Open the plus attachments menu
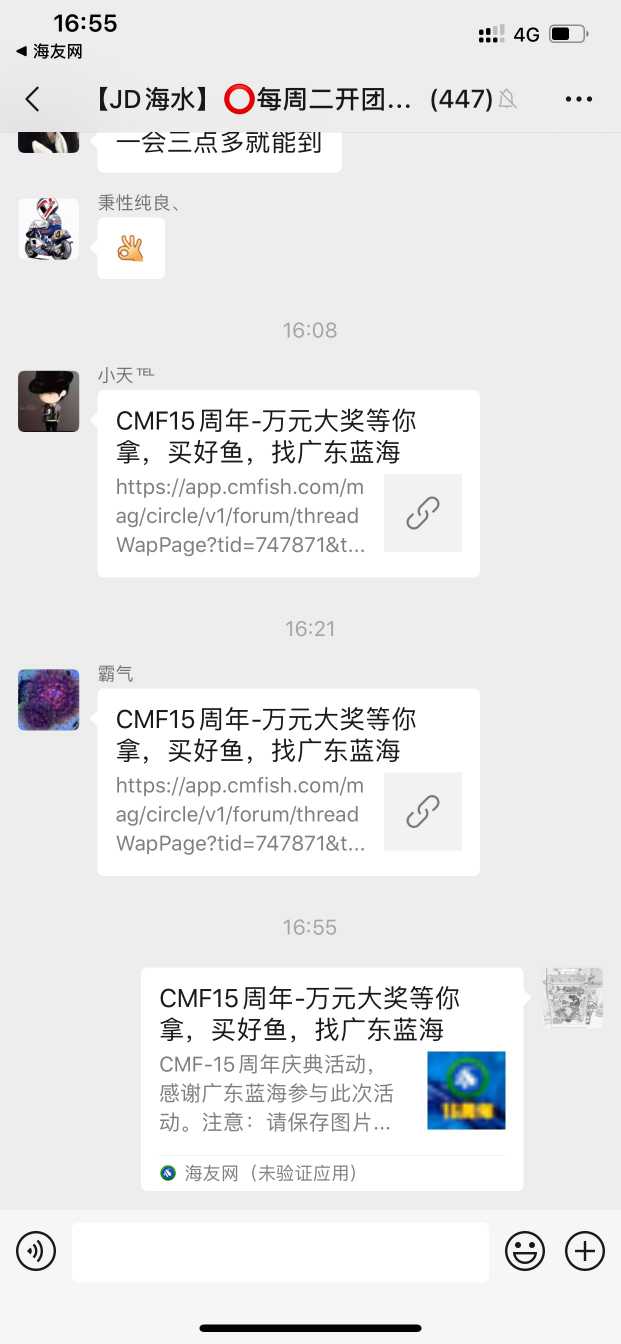The image size is (621, 1344). [x=585, y=1251]
